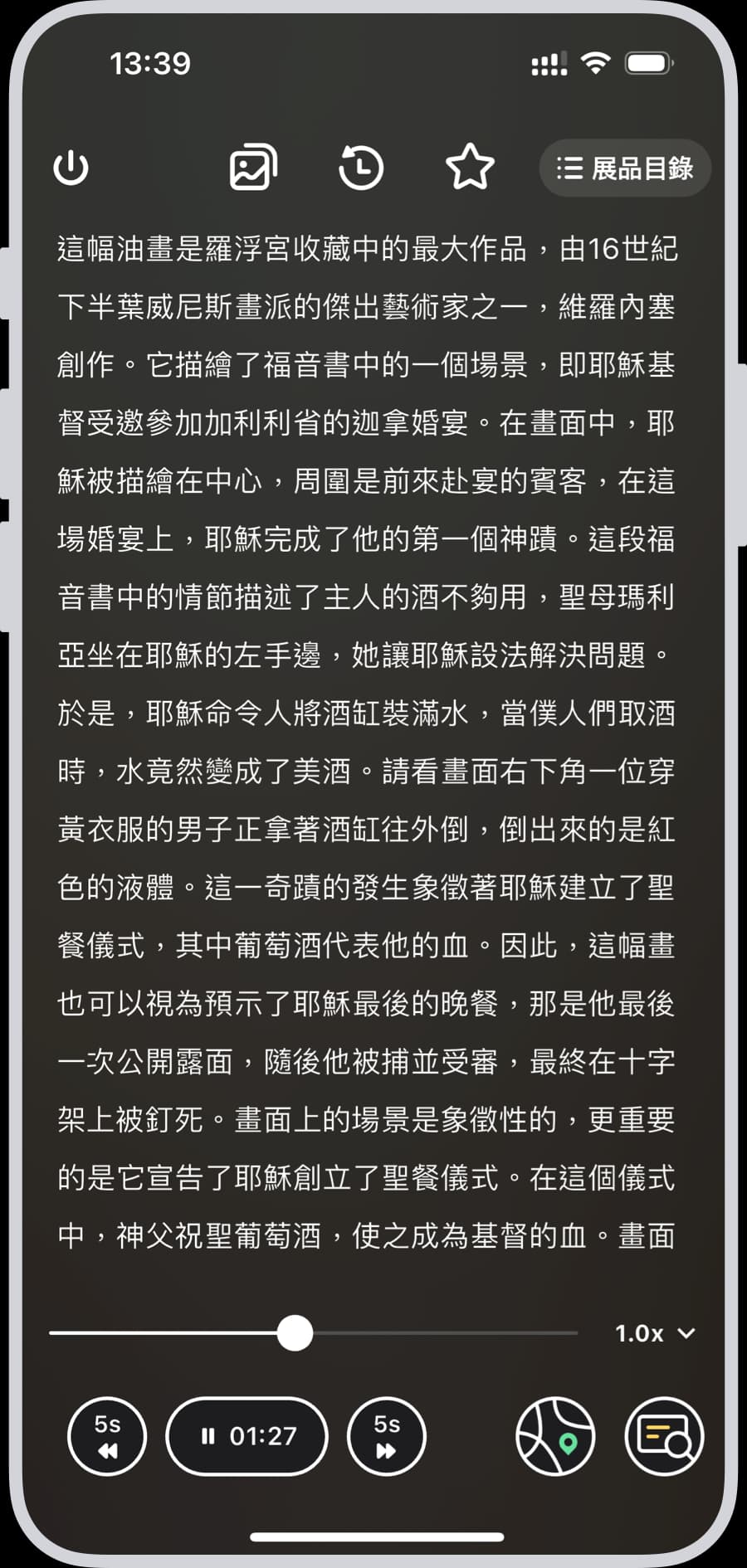747x1568 pixels.
Task: Open the image gallery icon
Action: pos(253,168)
